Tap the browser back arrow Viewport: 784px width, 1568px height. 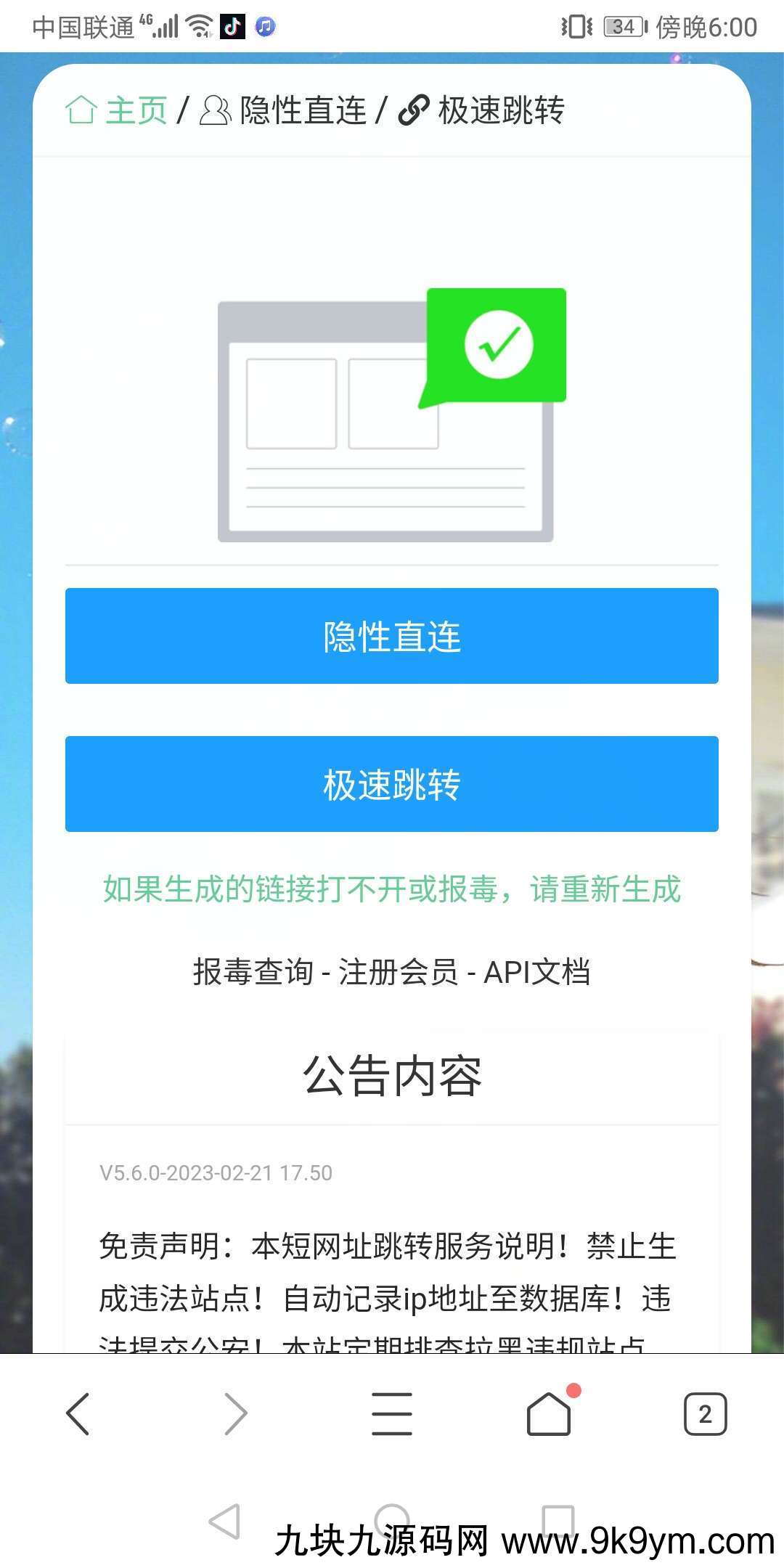coord(80,1414)
